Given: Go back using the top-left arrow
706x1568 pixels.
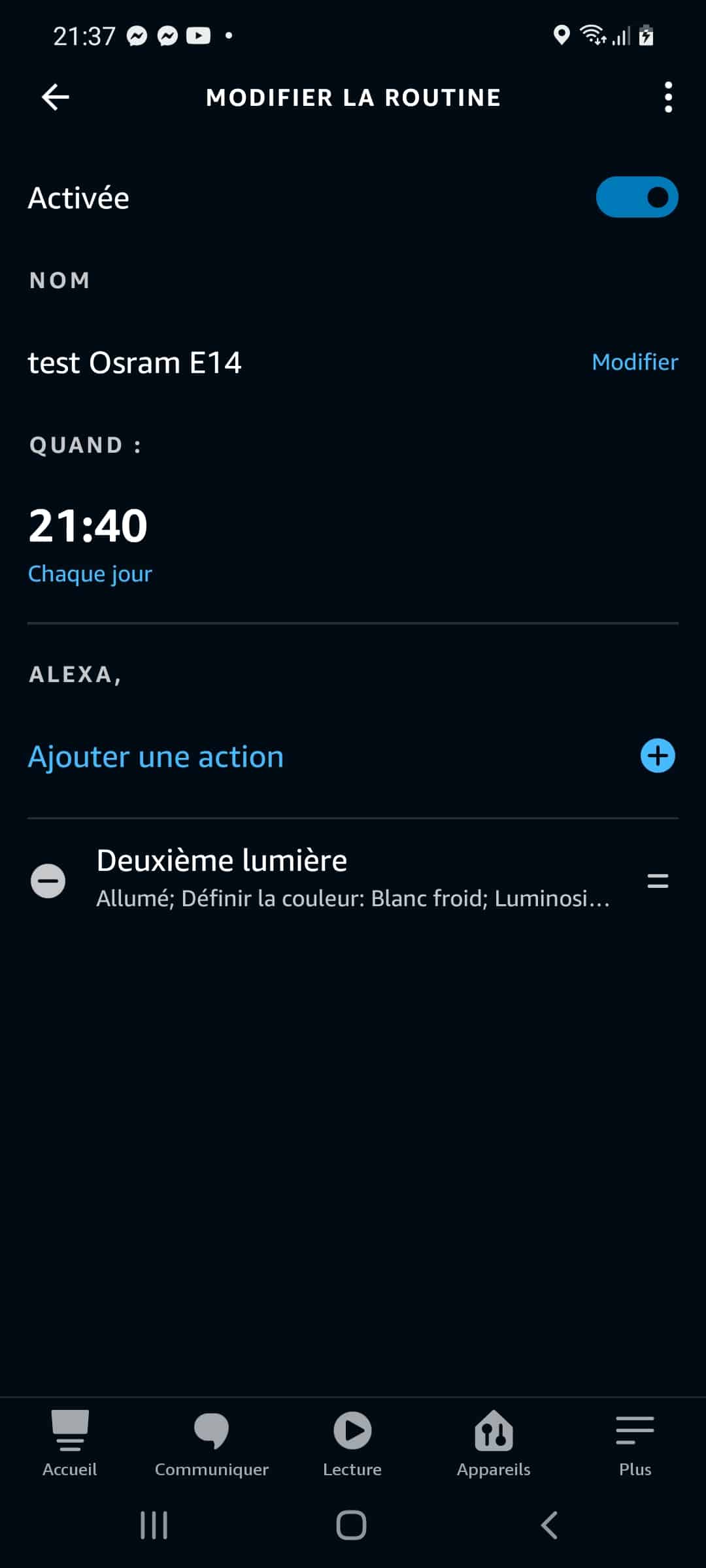Looking at the screenshot, I should click(x=56, y=97).
